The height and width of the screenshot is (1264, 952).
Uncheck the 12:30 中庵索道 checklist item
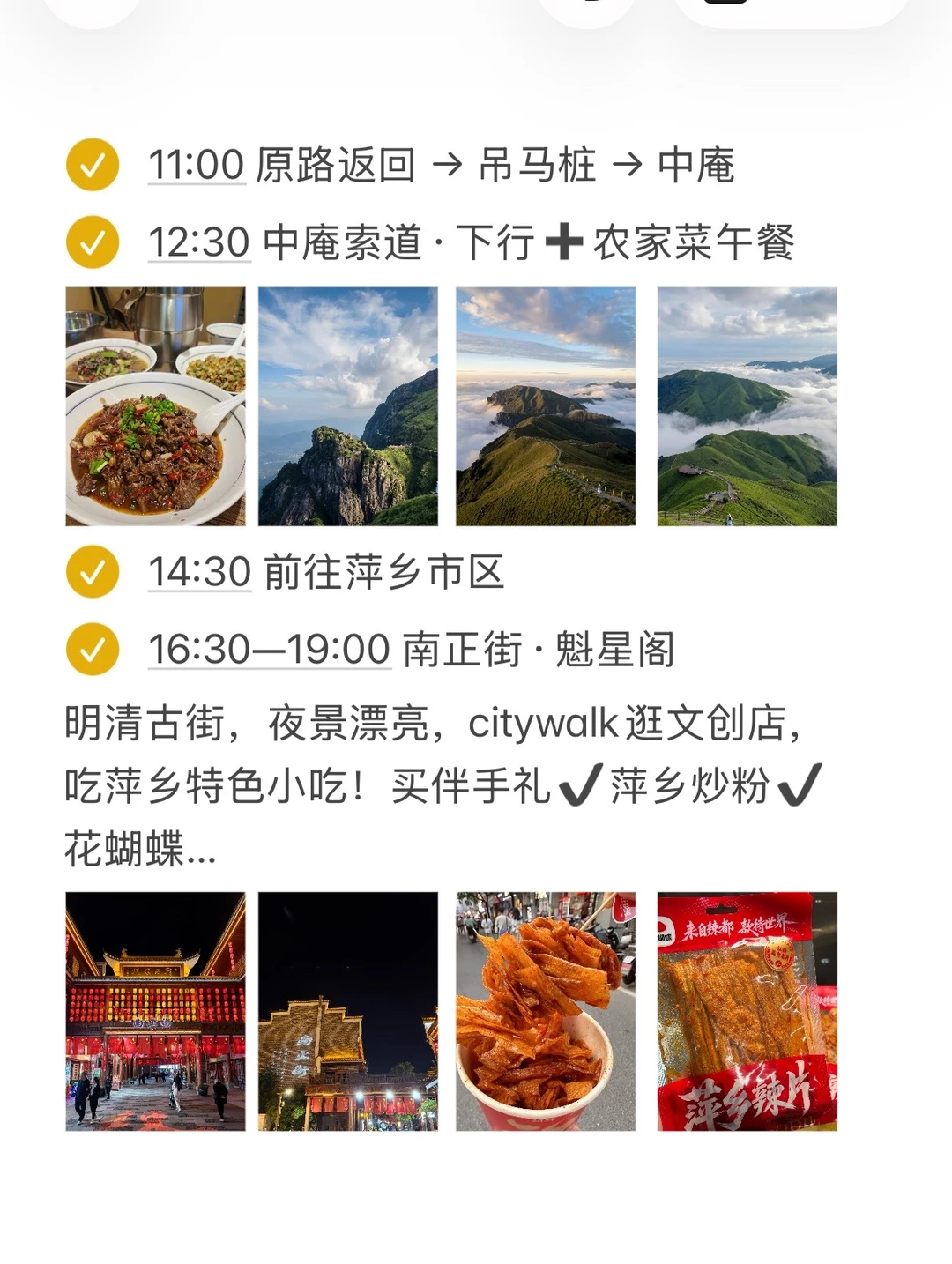[x=93, y=242]
